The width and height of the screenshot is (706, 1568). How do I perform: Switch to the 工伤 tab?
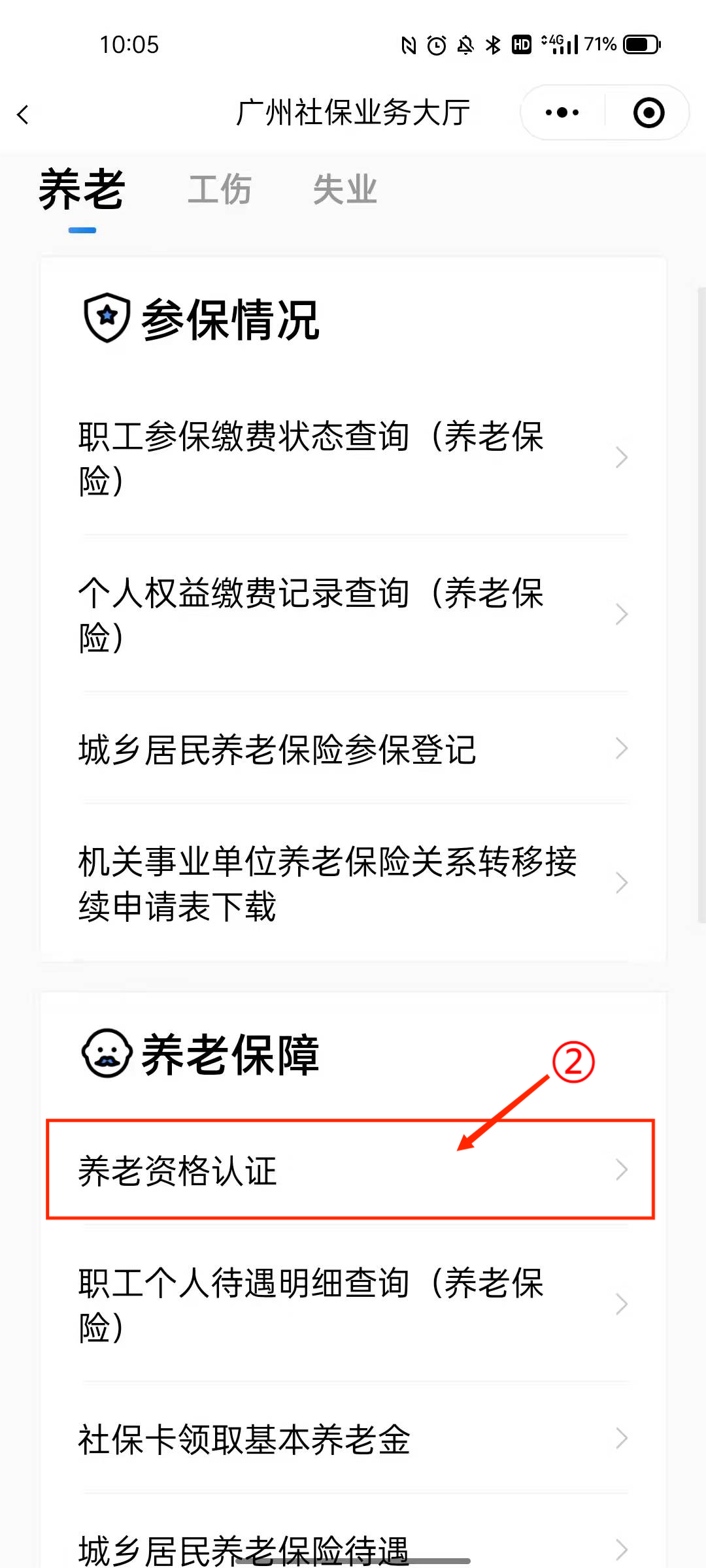220,190
